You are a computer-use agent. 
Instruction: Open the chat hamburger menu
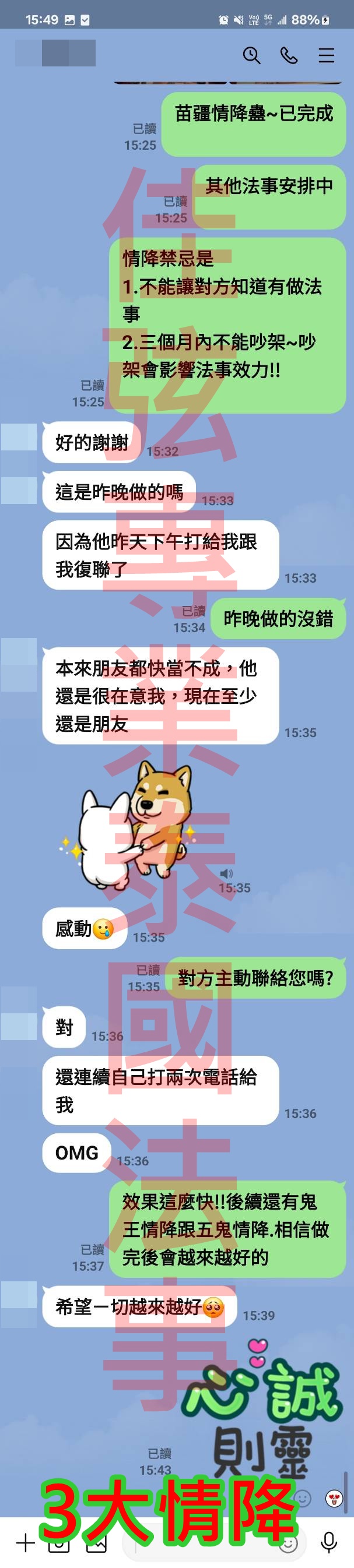[327, 55]
